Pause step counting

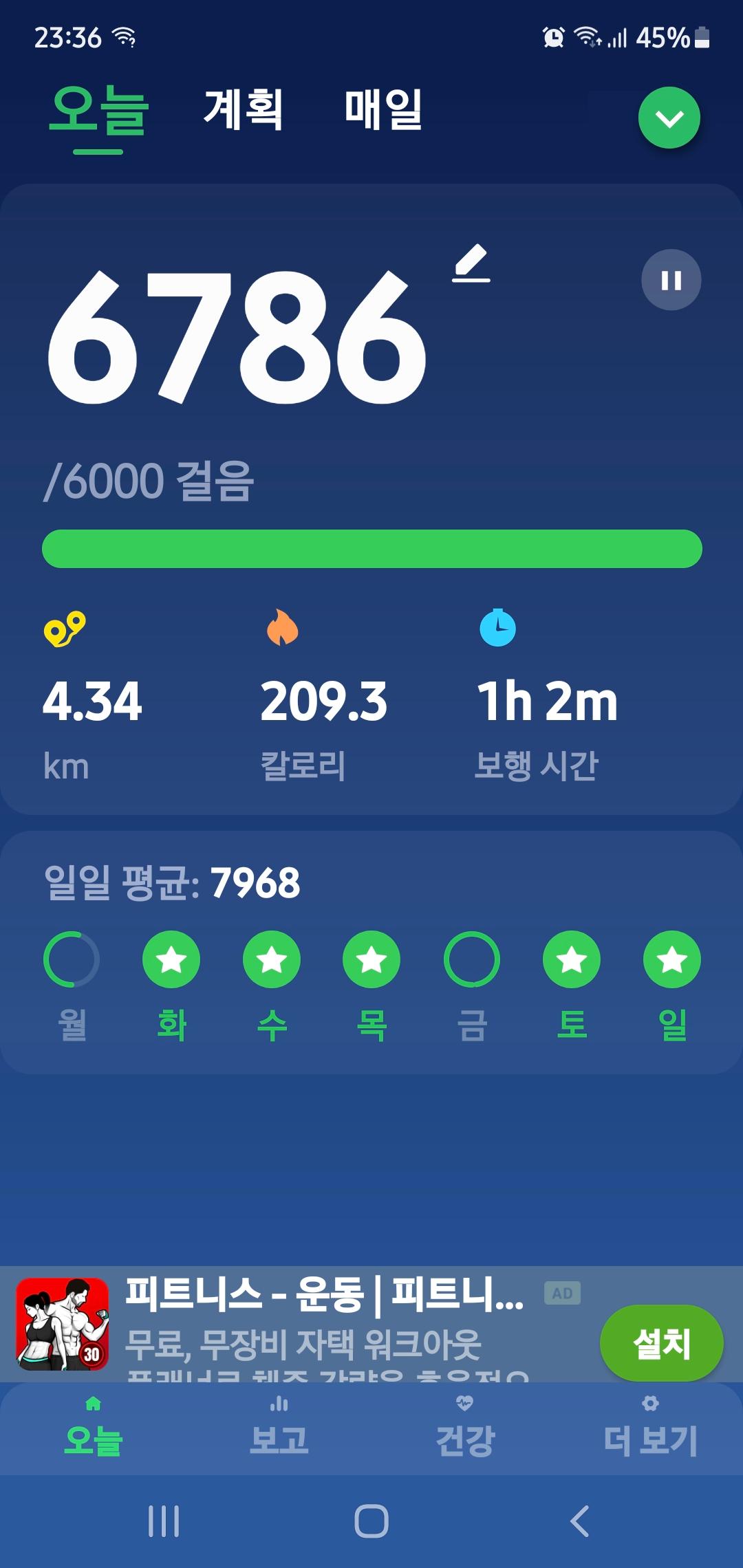pos(671,280)
